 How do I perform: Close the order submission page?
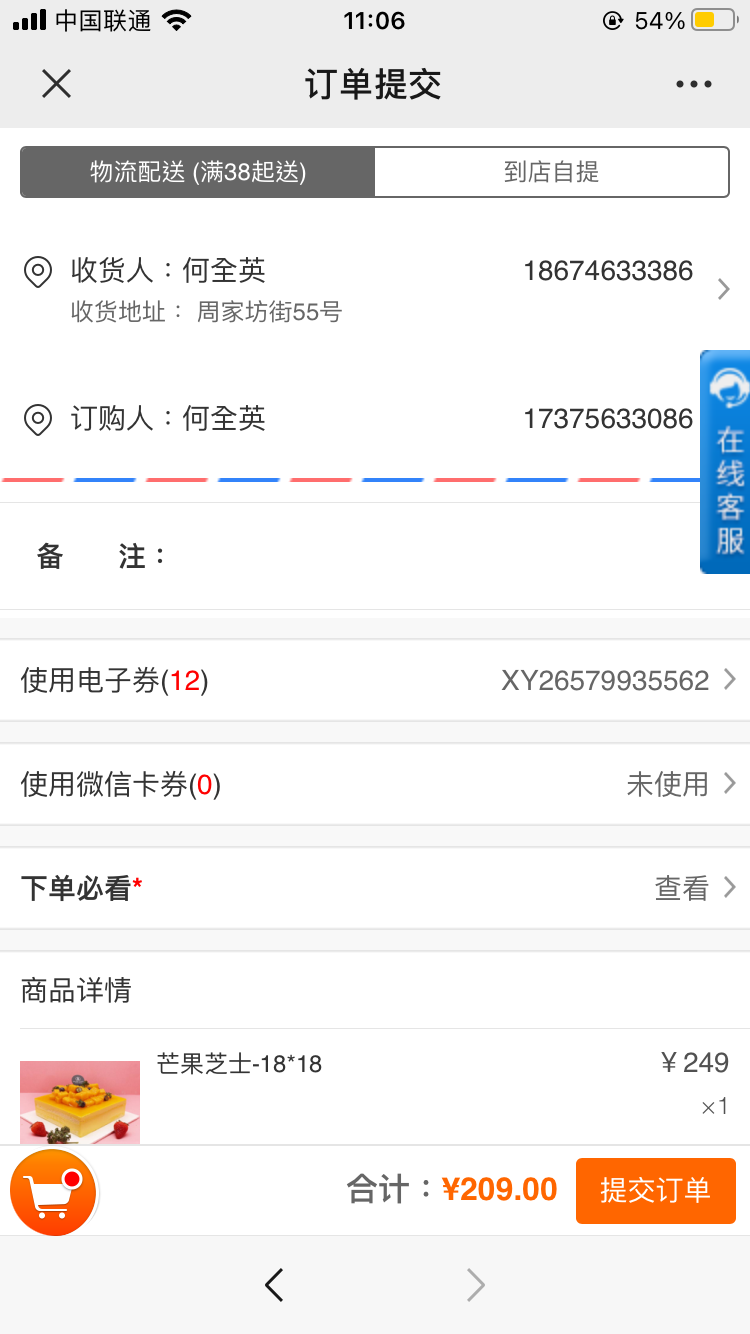tap(57, 84)
